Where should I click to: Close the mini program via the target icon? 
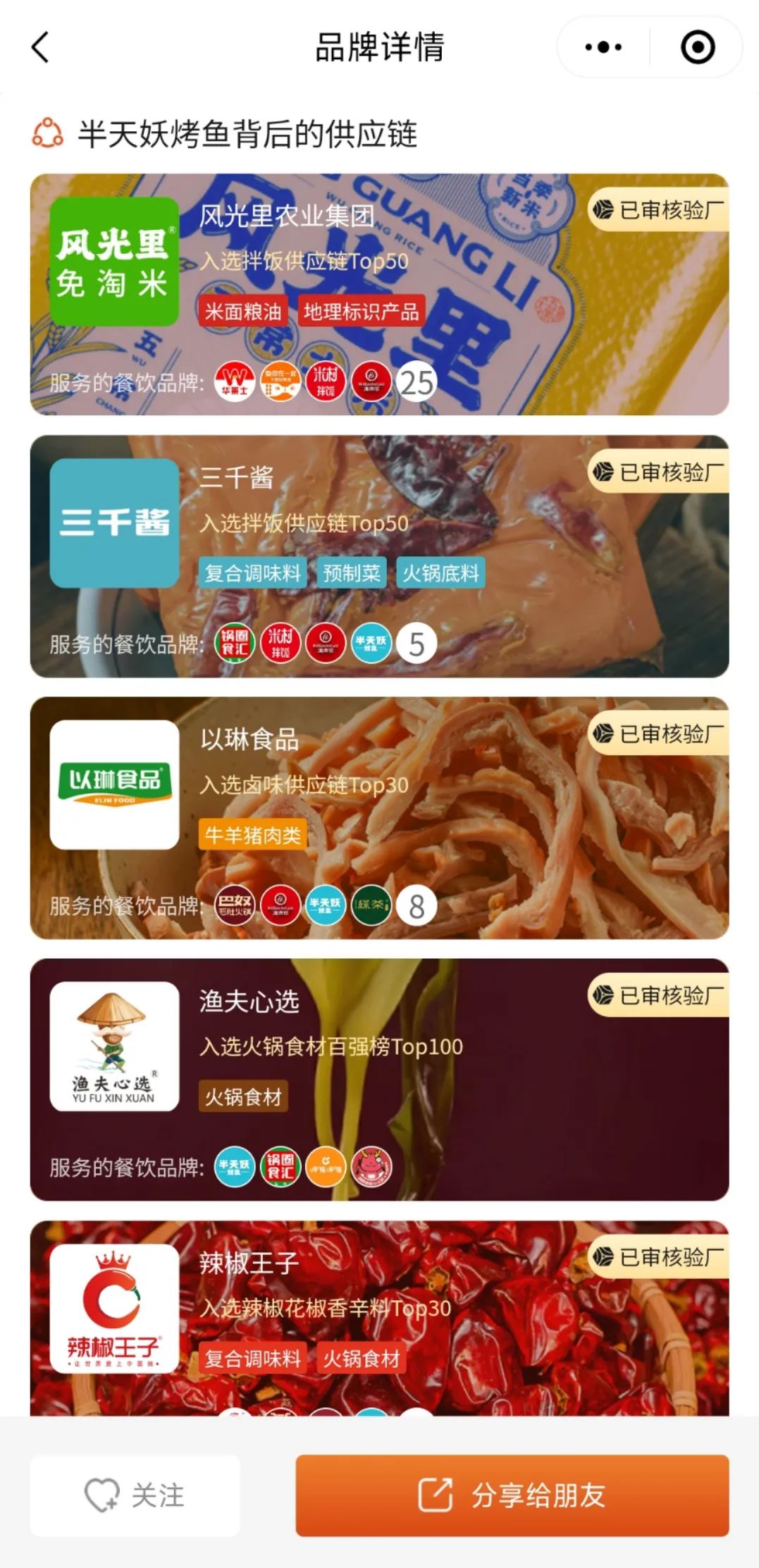697,48
